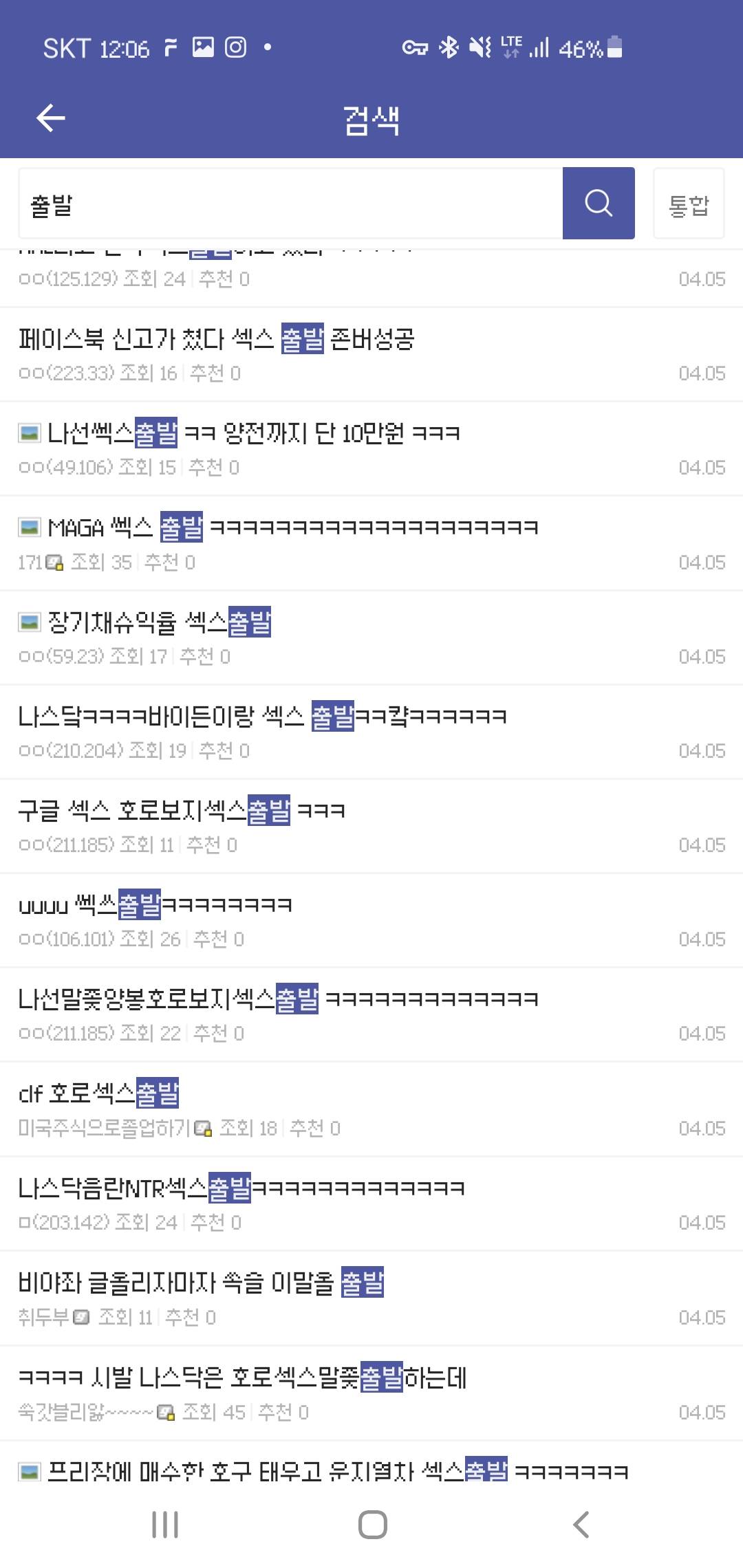
Task: Open post starting with 나선말좆양봉
Action: (279, 1000)
